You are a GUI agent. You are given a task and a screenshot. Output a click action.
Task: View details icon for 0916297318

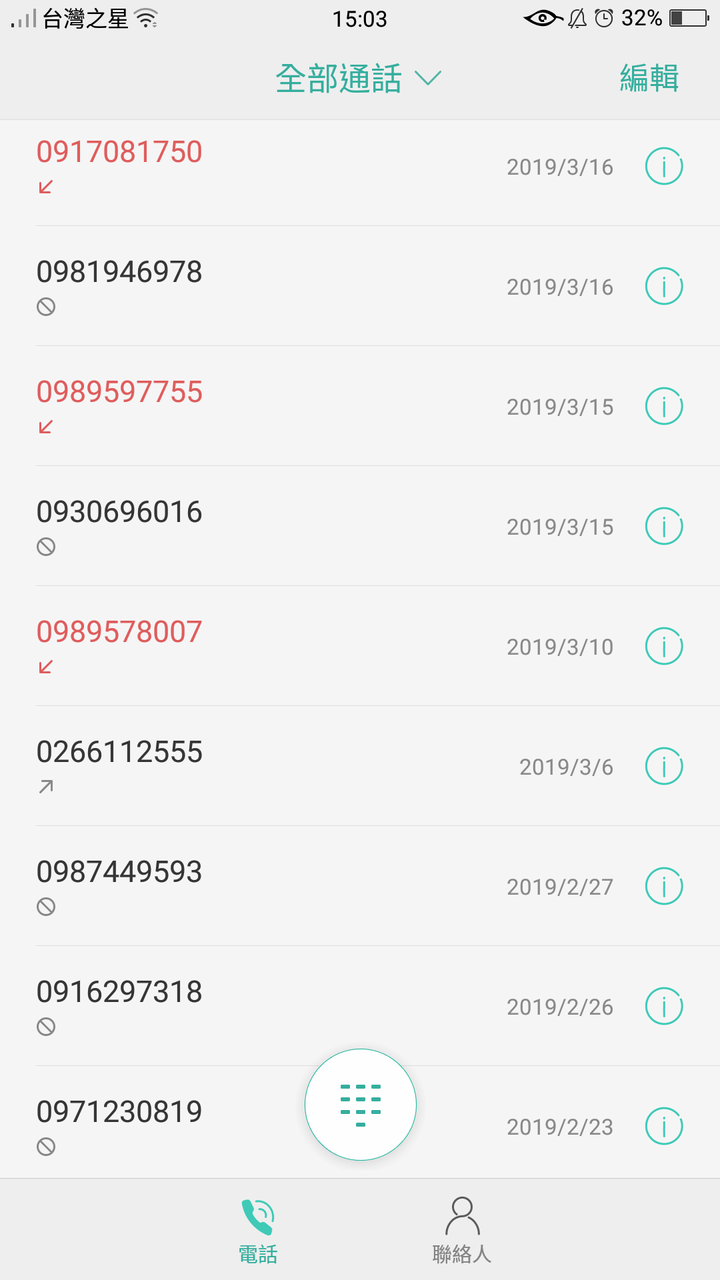pyautogui.click(x=663, y=1007)
